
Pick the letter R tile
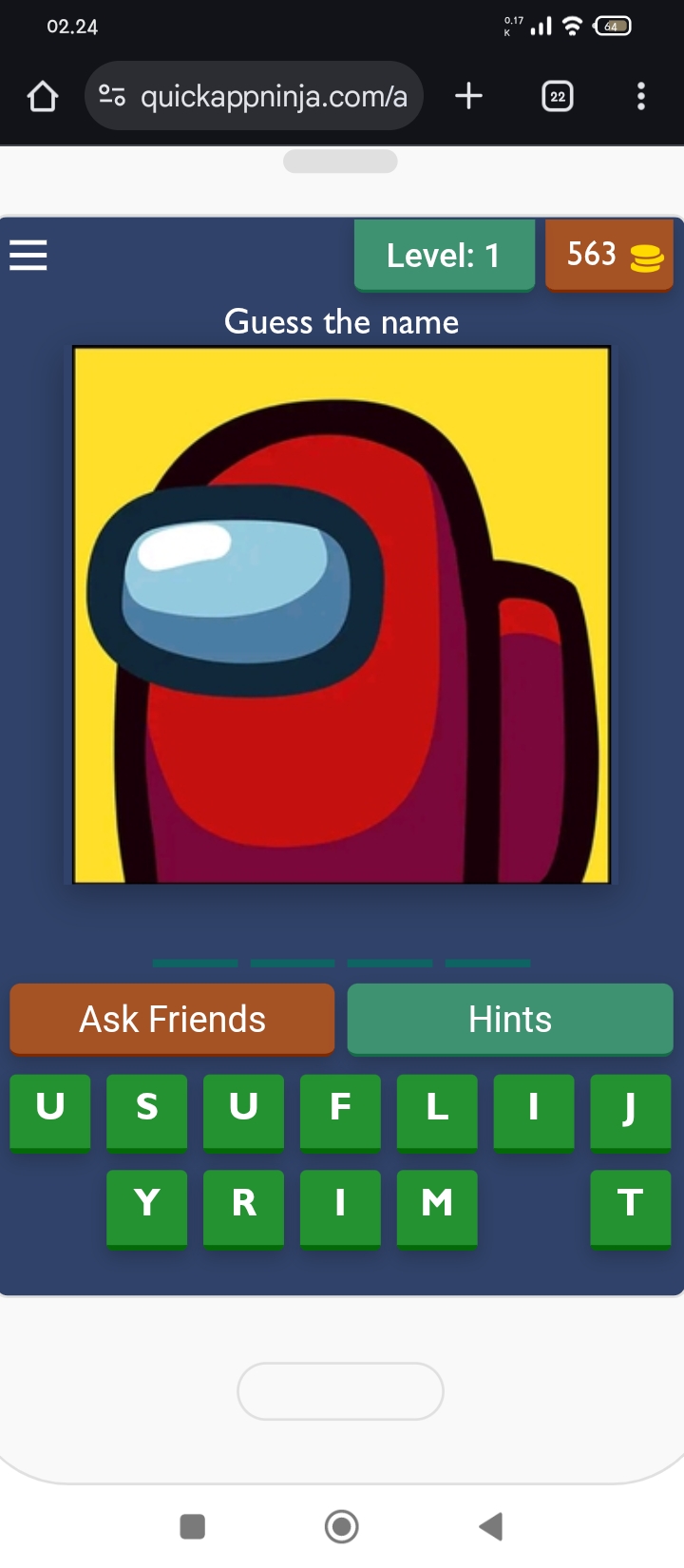[243, 1206]
